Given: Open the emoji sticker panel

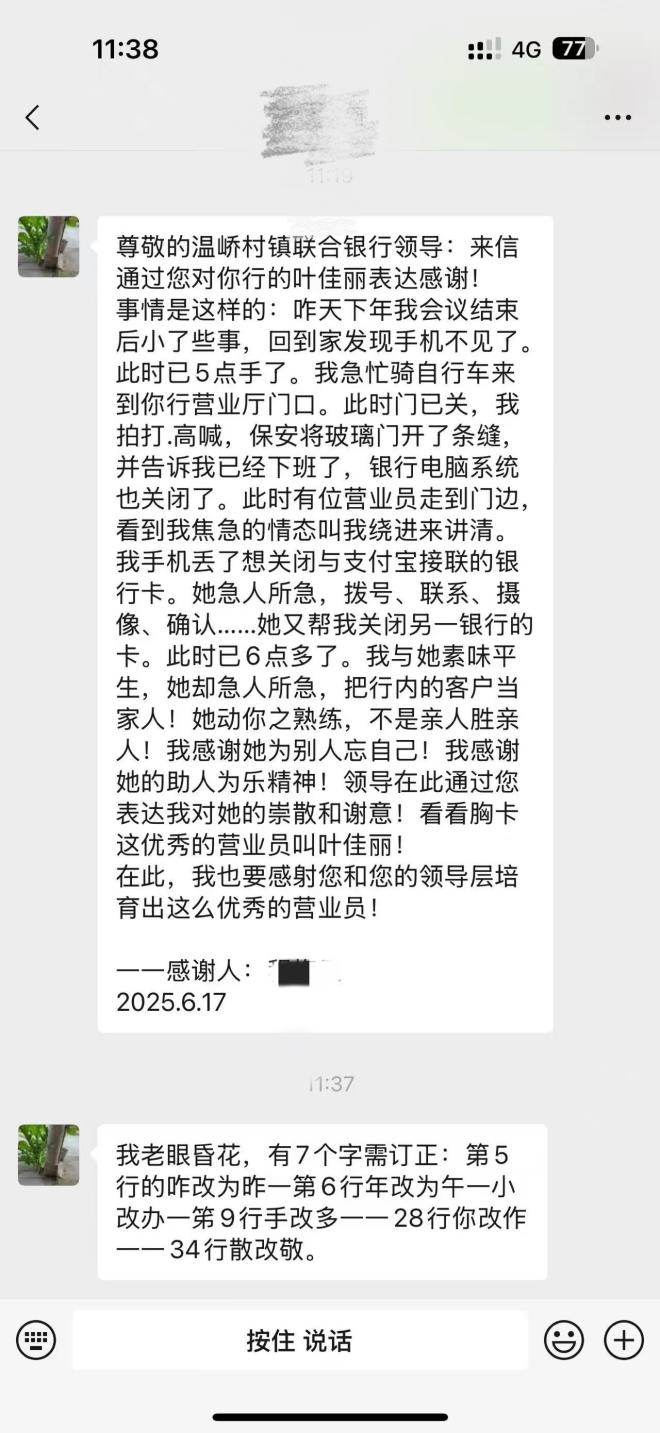Looking at the screenshot, I should [x=564, y=1340].
